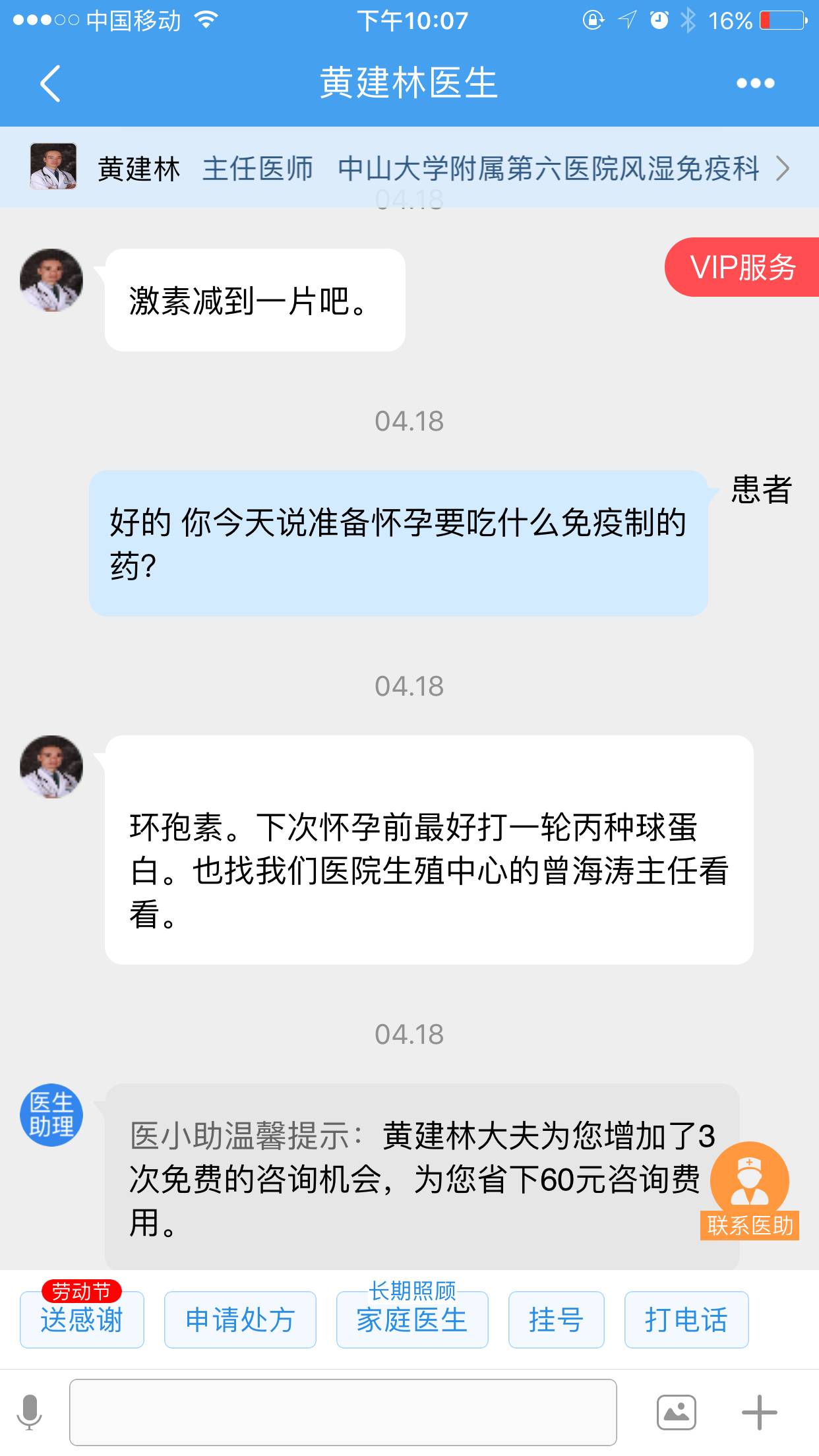Viewport: 819px width, 1456px height.
Task: Tap 申请处方 to request a prescription
Action: pyautogui.click(x=240, y=1320)
